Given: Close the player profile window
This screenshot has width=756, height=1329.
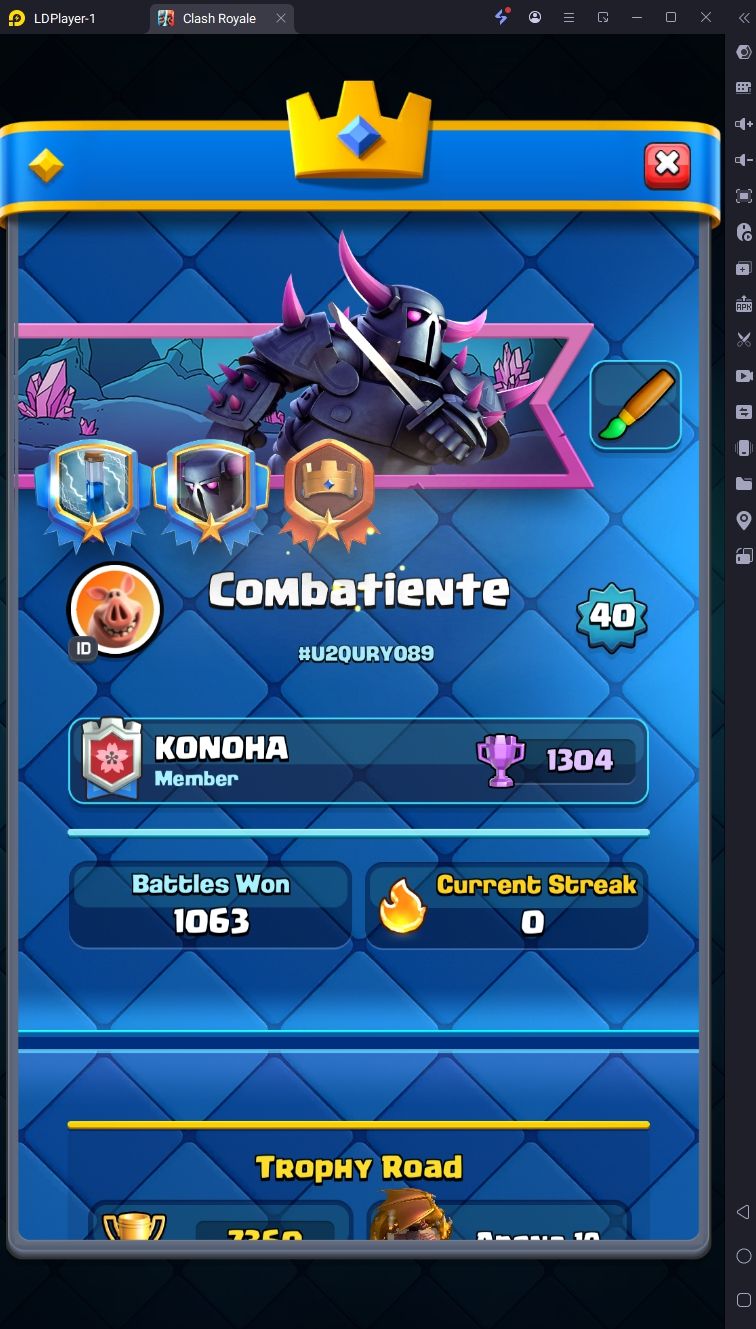Looking at the screenshot, I should point(667,165).
